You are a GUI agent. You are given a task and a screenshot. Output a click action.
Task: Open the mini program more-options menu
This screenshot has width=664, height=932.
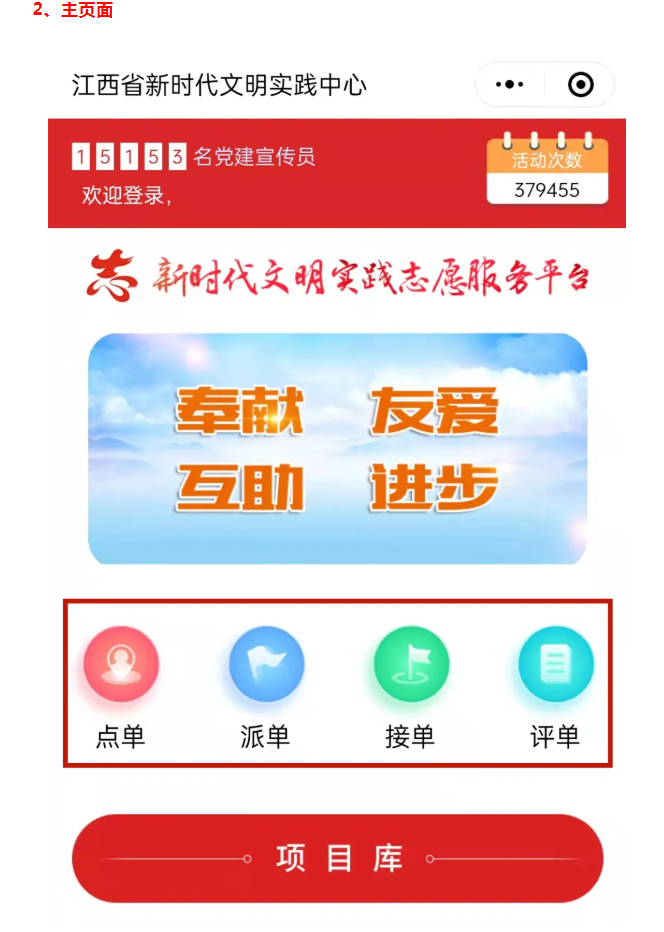(x=510, y=85)
